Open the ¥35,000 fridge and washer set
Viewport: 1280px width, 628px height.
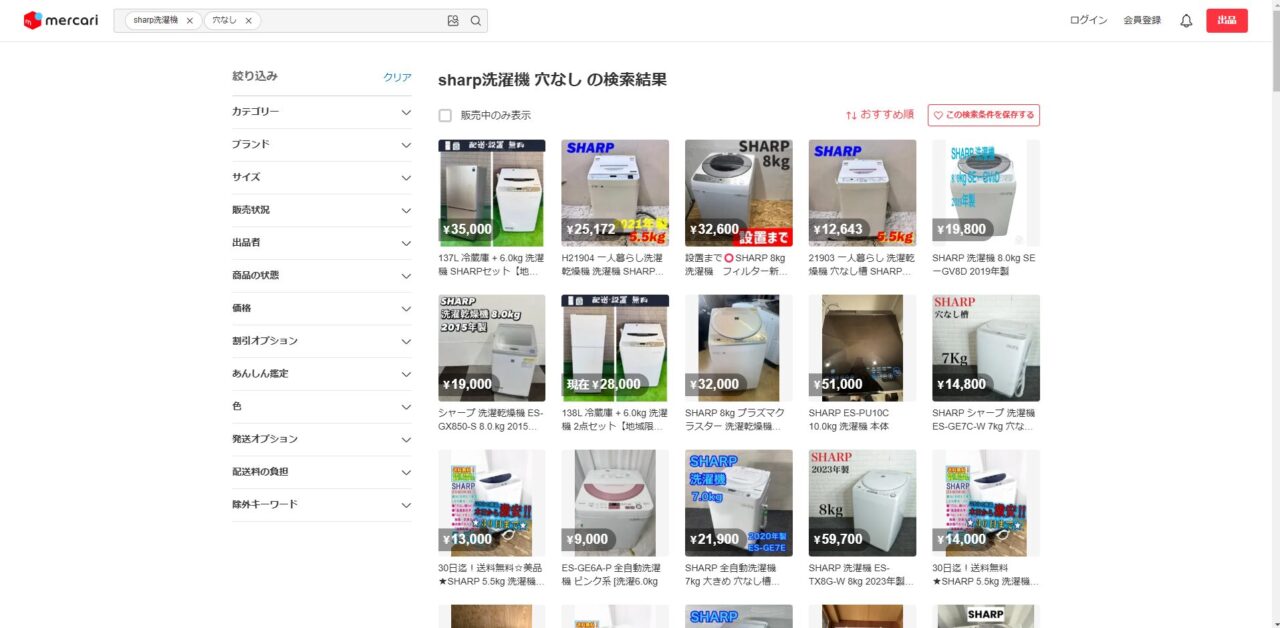coord(491,193)
